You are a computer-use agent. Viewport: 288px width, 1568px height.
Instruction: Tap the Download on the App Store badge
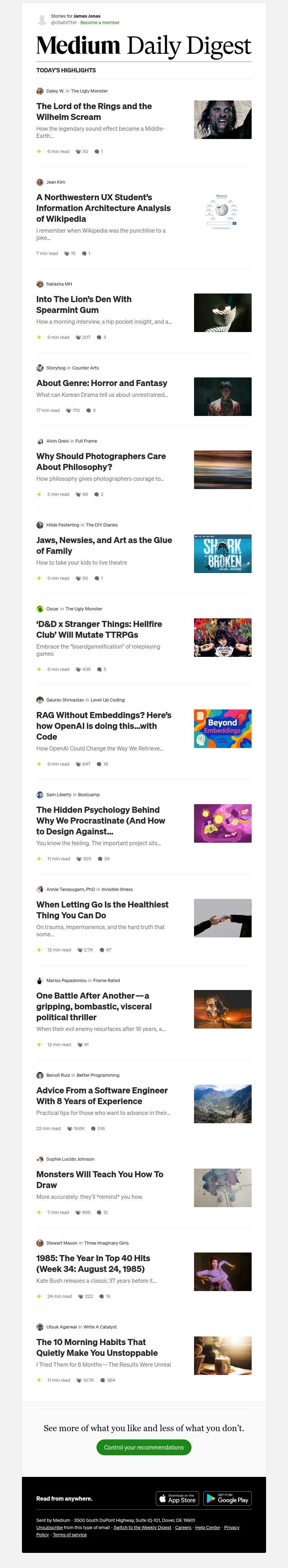(177, 1498)
